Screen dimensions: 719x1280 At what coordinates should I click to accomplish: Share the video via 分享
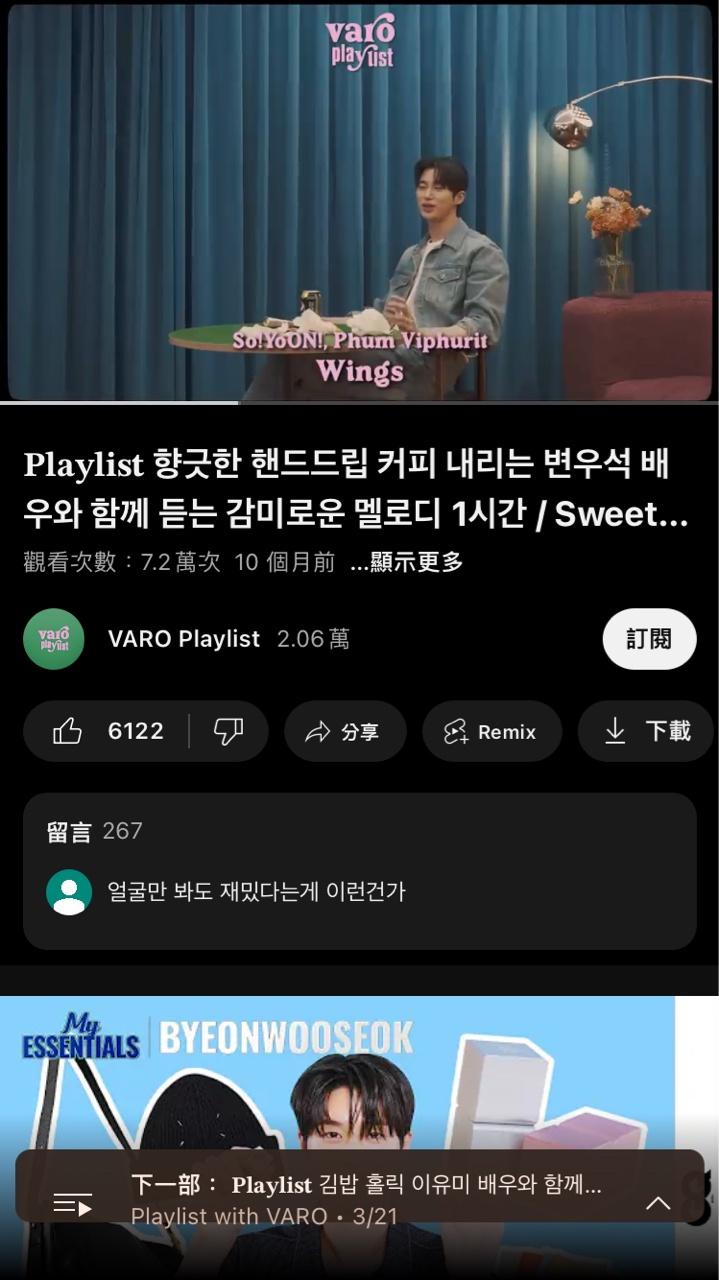pos(344,732)
